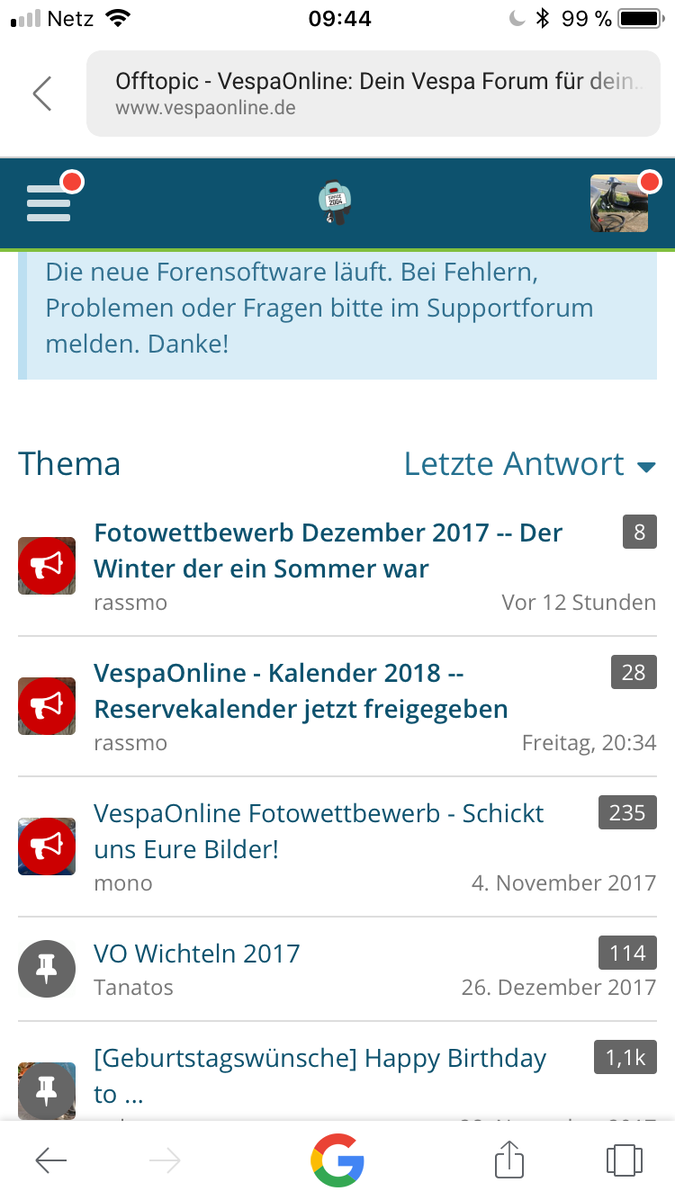Tap the browser address bar
The image size is (675, 1200).
(x=373, y=93)
